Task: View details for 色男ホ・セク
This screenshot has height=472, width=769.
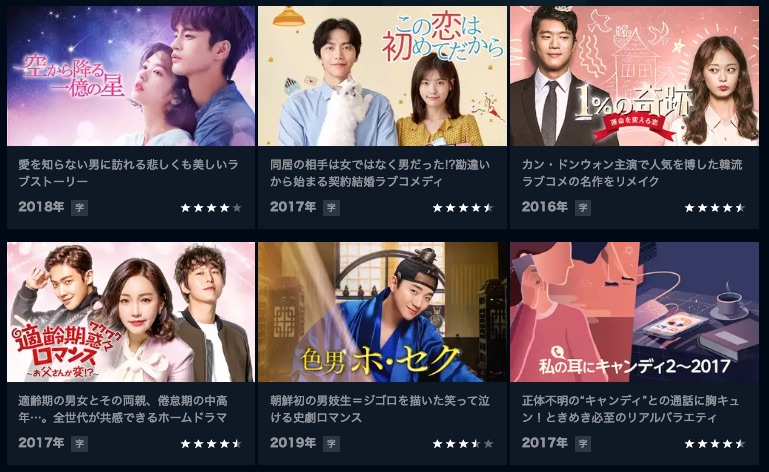Action: (x=382, y=311)
